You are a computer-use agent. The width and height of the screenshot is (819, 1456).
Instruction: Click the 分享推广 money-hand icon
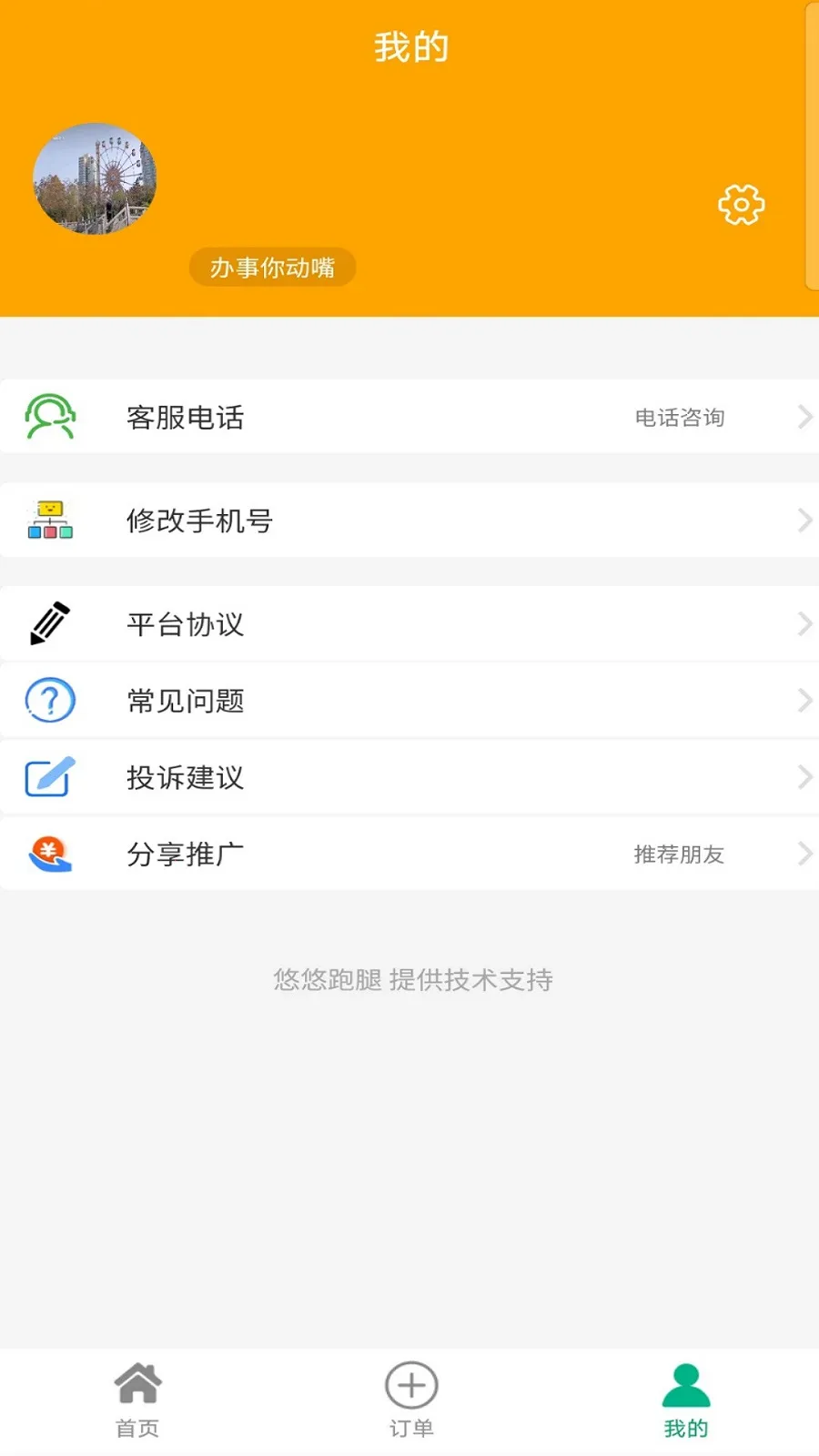tap(50, 854)
